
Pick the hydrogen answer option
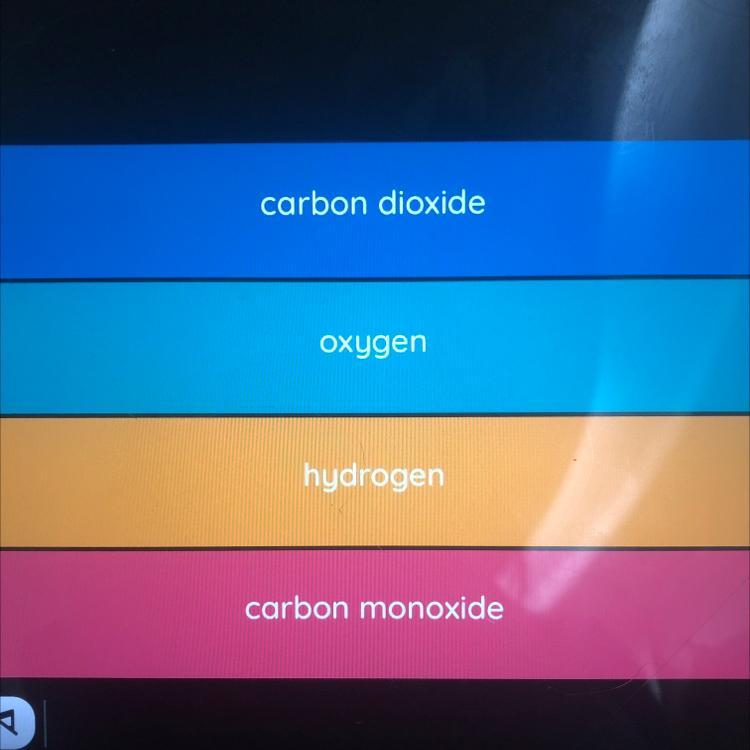click(375, 482)
